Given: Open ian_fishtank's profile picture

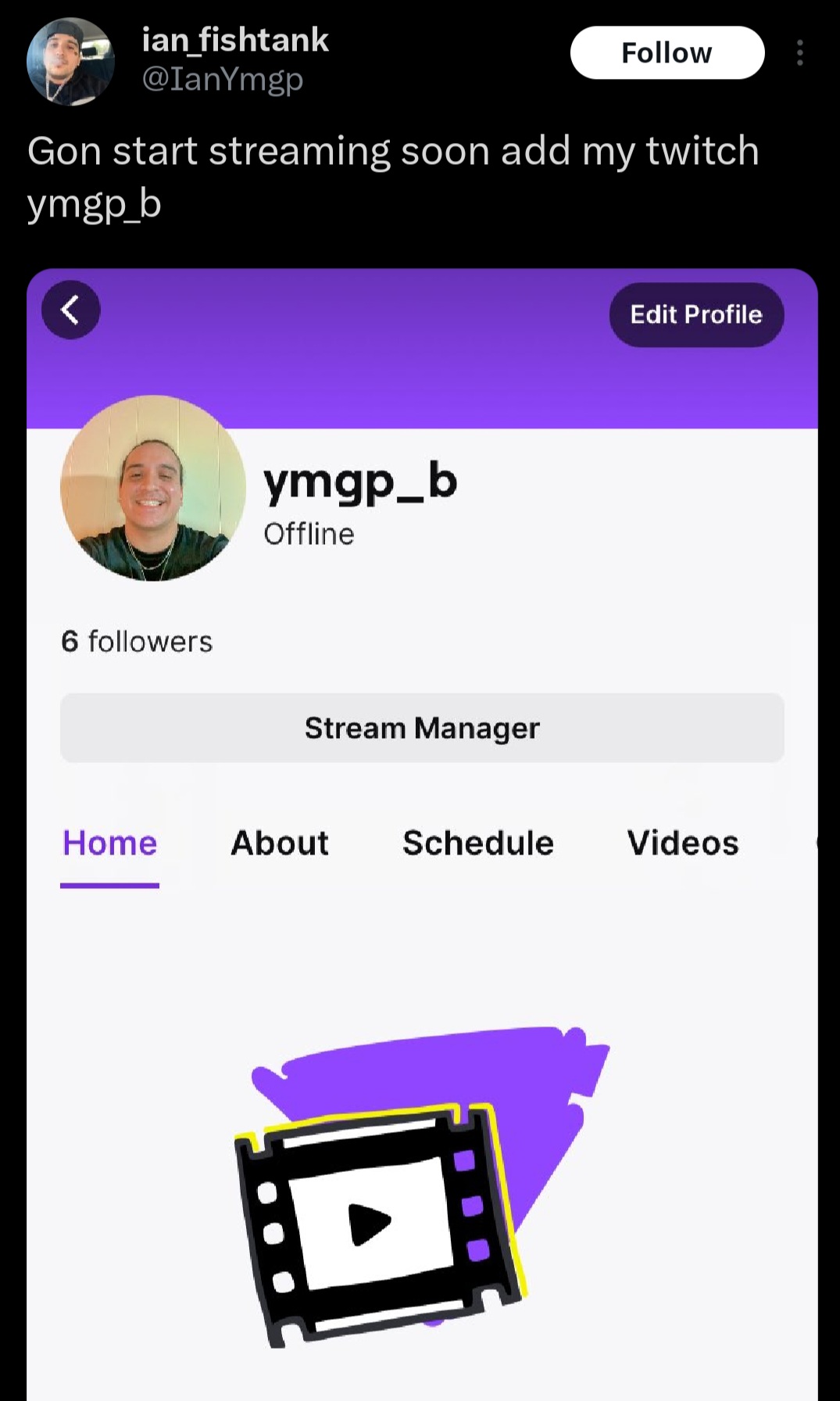Looking at the screenshot, I should (x=70, y=62).
